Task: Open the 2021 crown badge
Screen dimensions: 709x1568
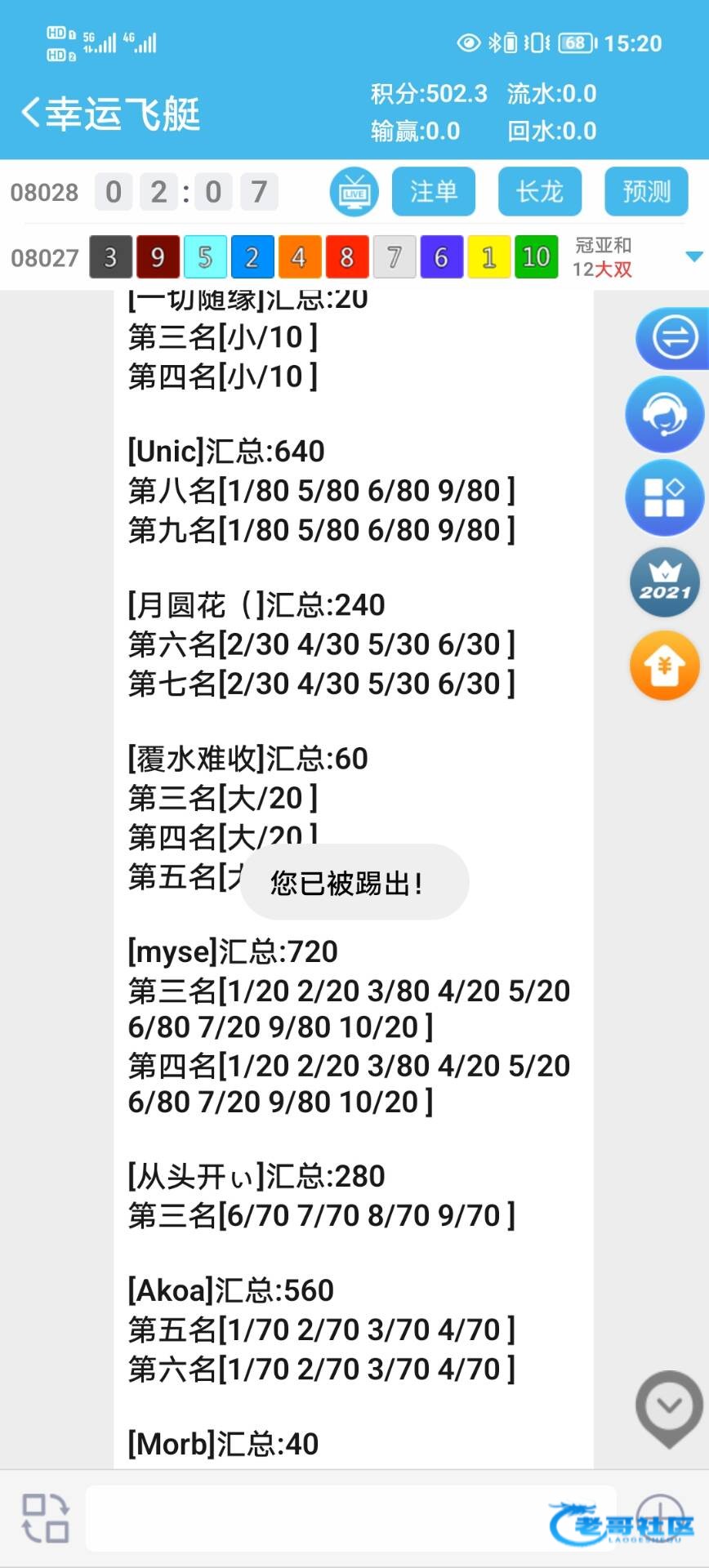Action: [x=664, y=582]
